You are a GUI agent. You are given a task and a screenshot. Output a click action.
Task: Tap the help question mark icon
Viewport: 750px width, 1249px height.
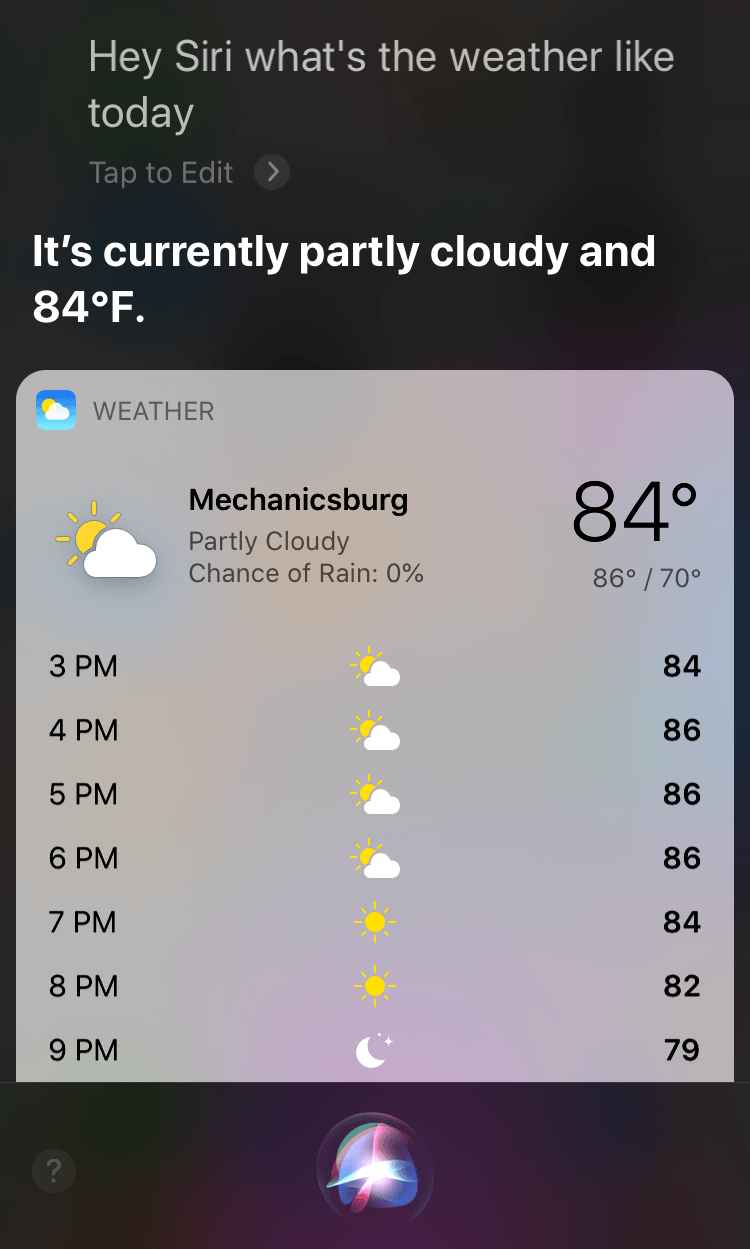(x=53, y=1170)
